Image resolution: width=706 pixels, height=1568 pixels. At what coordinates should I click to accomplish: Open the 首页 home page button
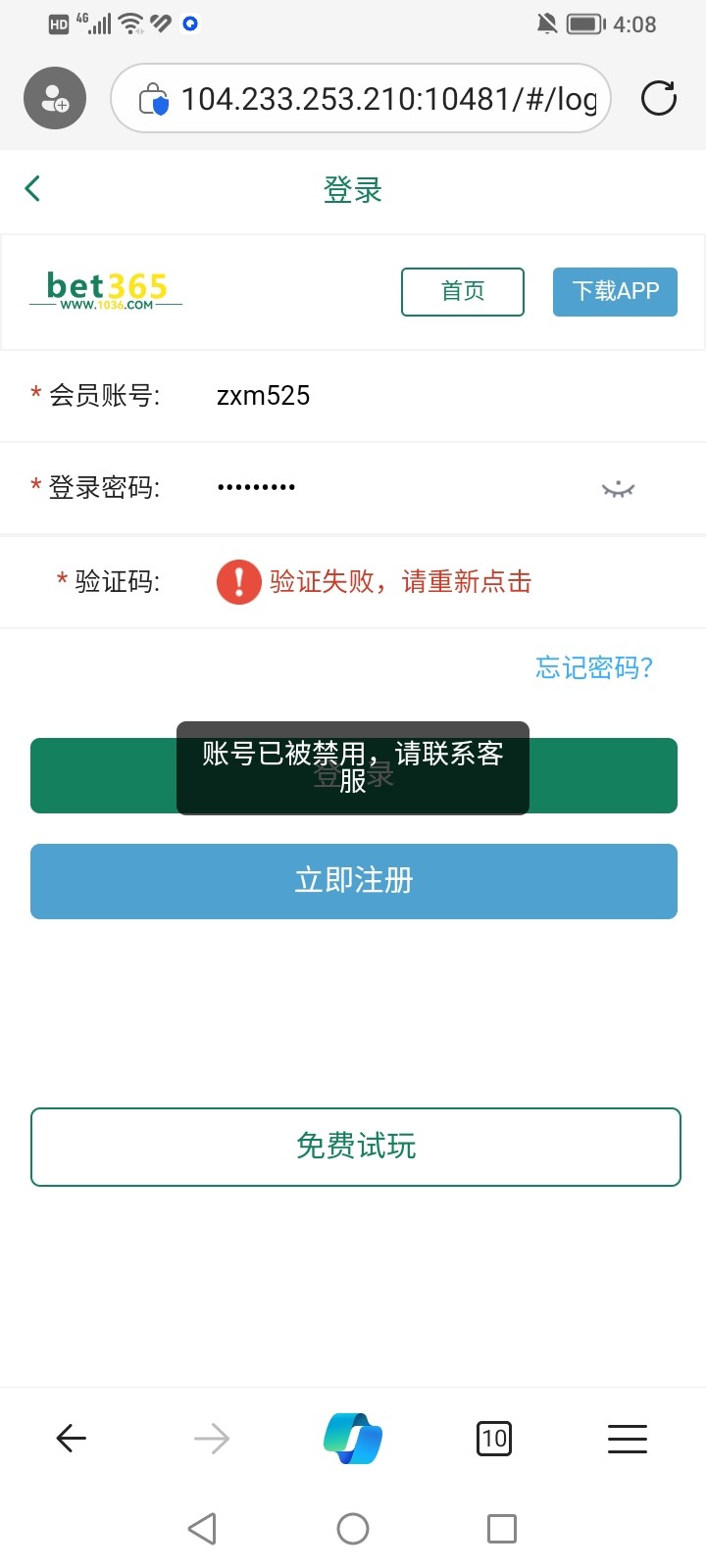[x=462, y=292]
